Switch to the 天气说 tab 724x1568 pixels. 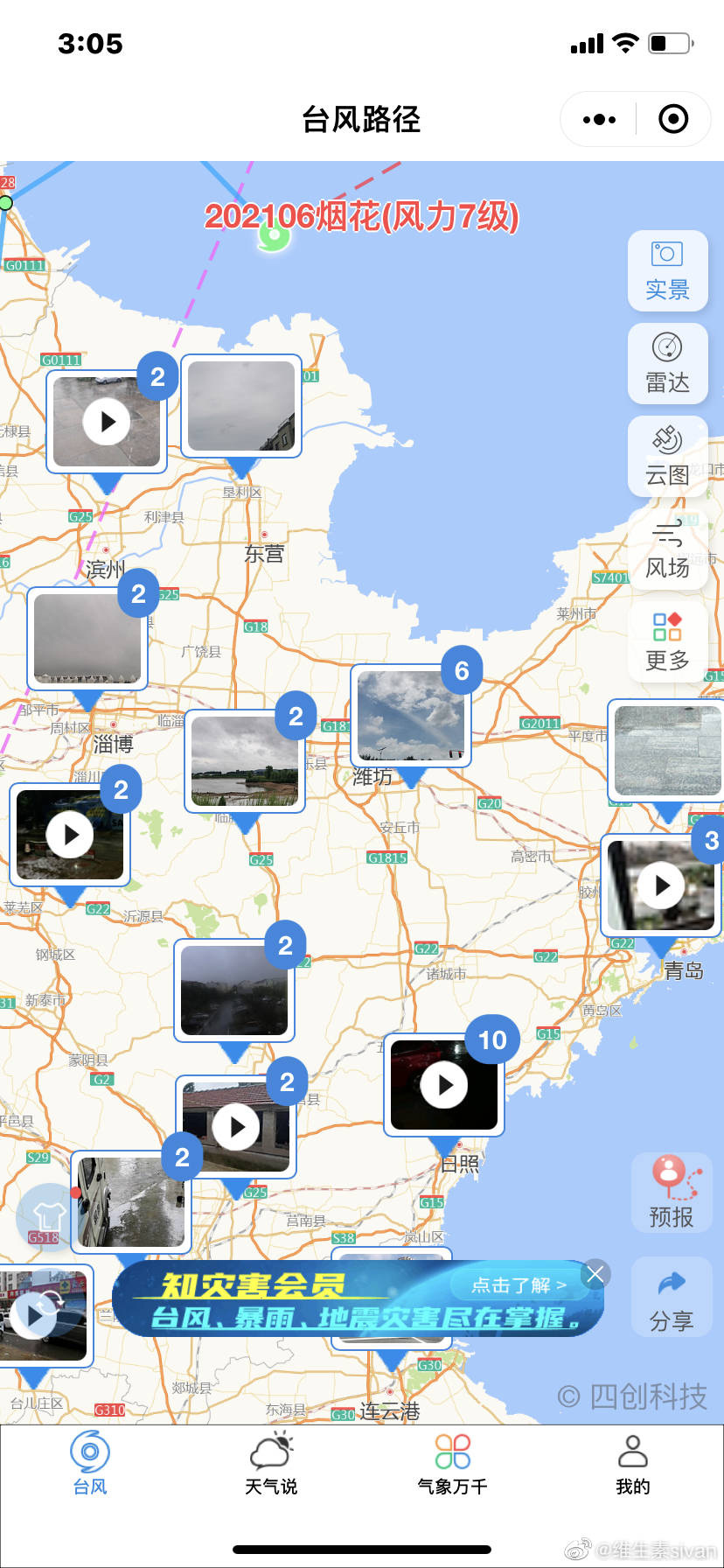[271, 1463]
